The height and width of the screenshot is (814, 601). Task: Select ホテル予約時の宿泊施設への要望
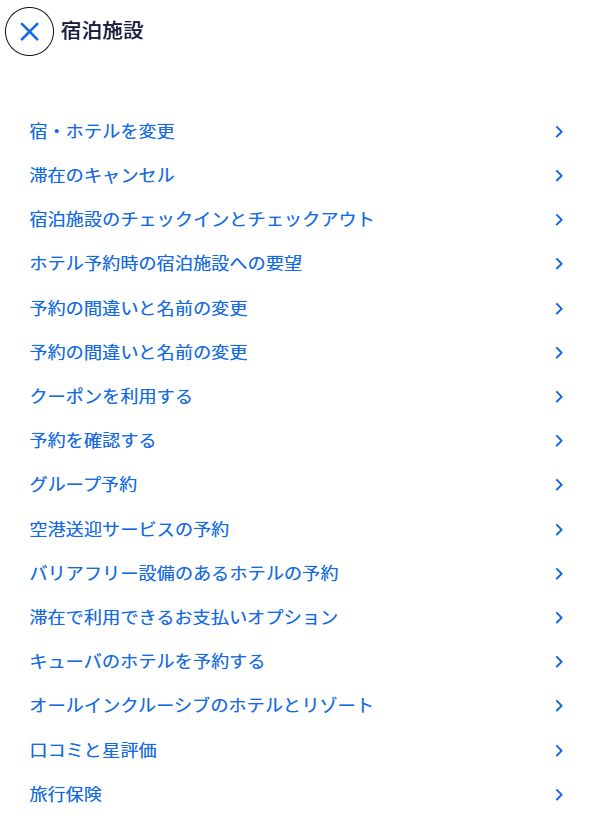point(166,264)
